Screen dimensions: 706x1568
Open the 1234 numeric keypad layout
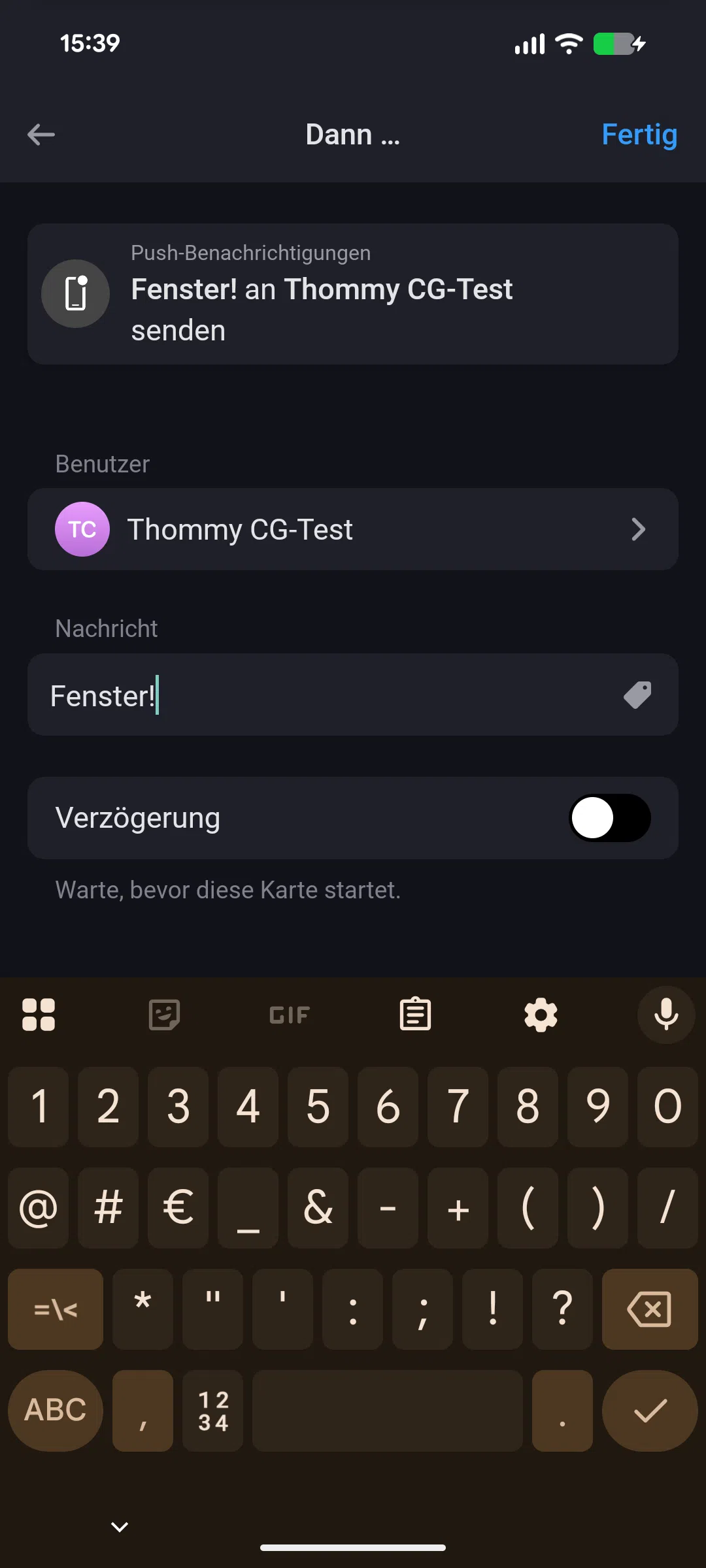pos(213,1411)
